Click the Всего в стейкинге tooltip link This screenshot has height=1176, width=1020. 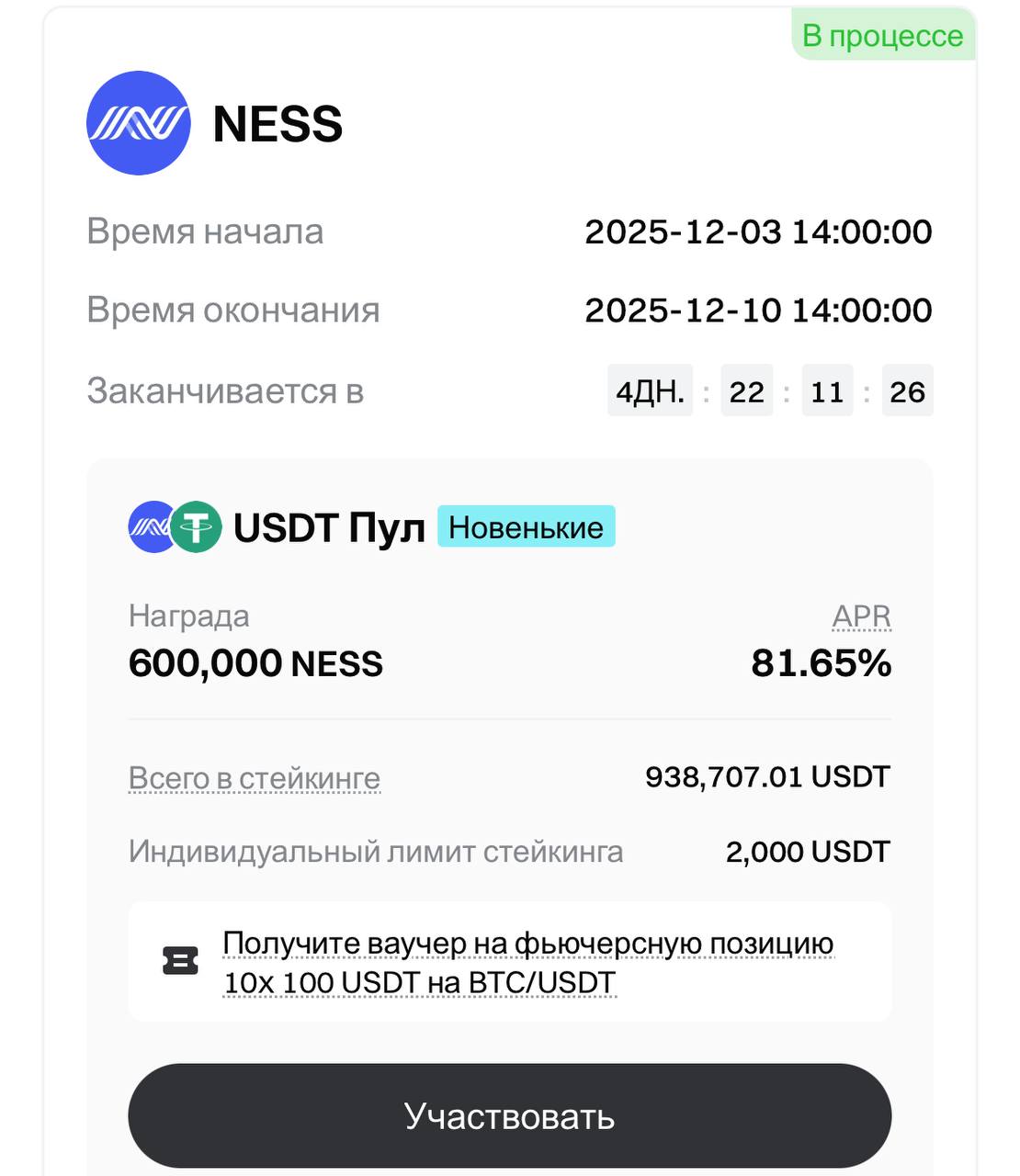(x=254, y=776)
